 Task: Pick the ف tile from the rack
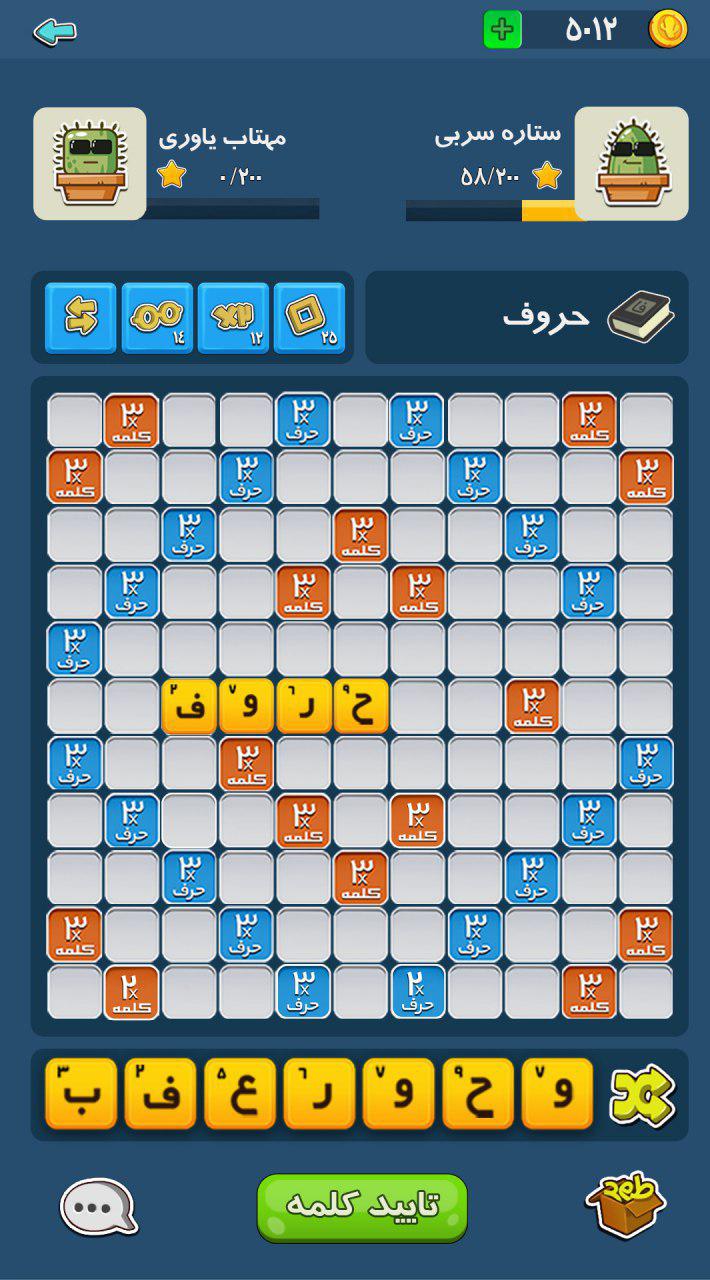click(x=160, y=1094)
